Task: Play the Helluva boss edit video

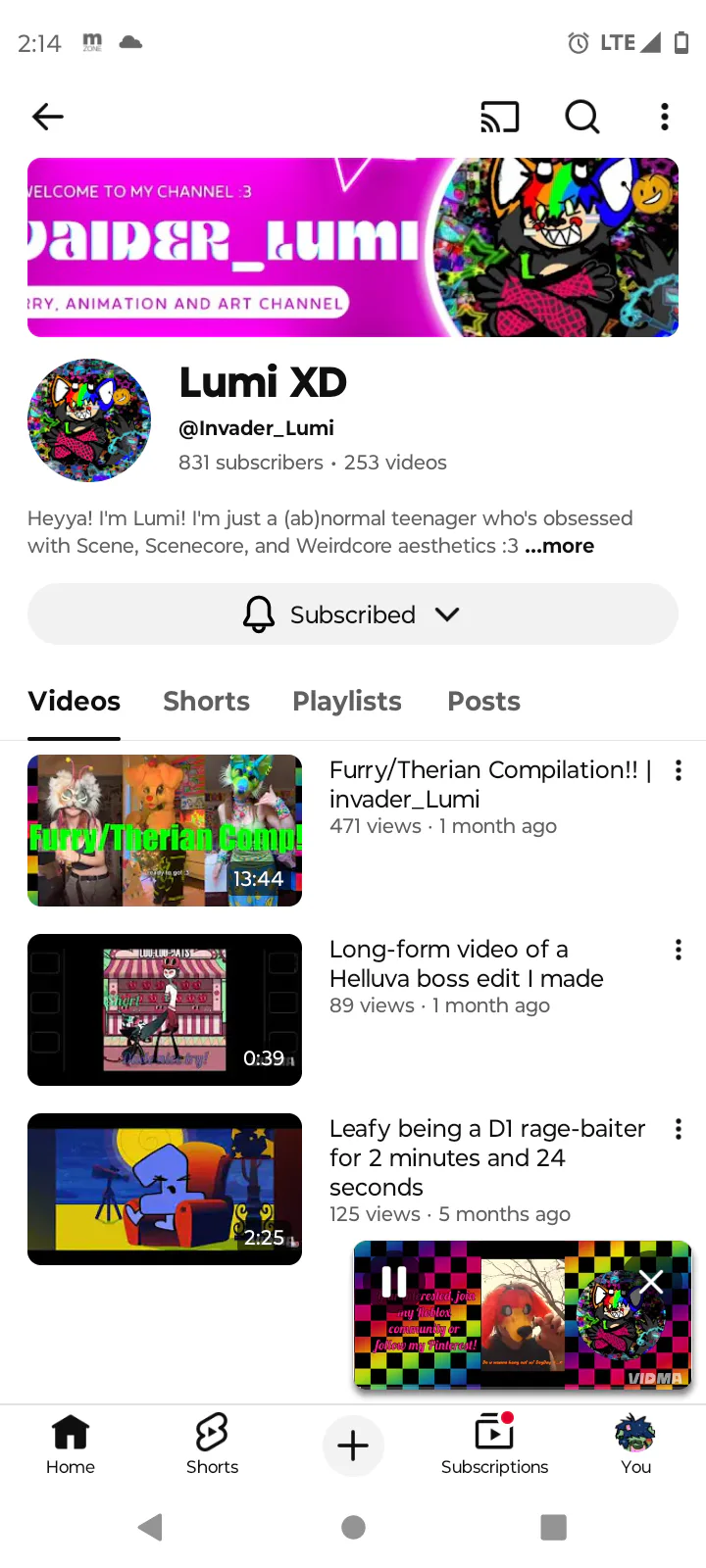Action: coord(165,1009)
